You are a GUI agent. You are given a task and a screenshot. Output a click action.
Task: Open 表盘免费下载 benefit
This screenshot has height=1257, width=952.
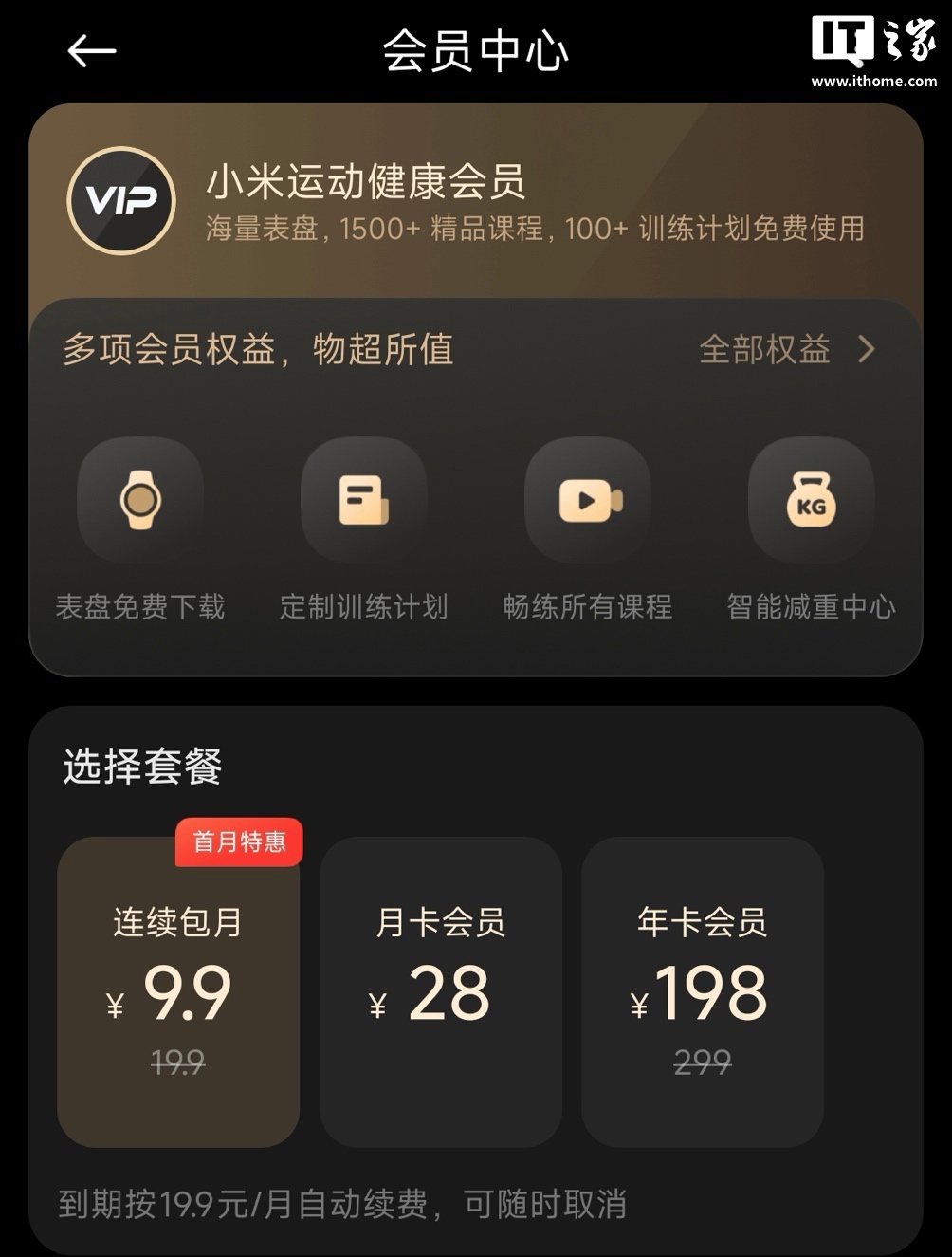140,500
